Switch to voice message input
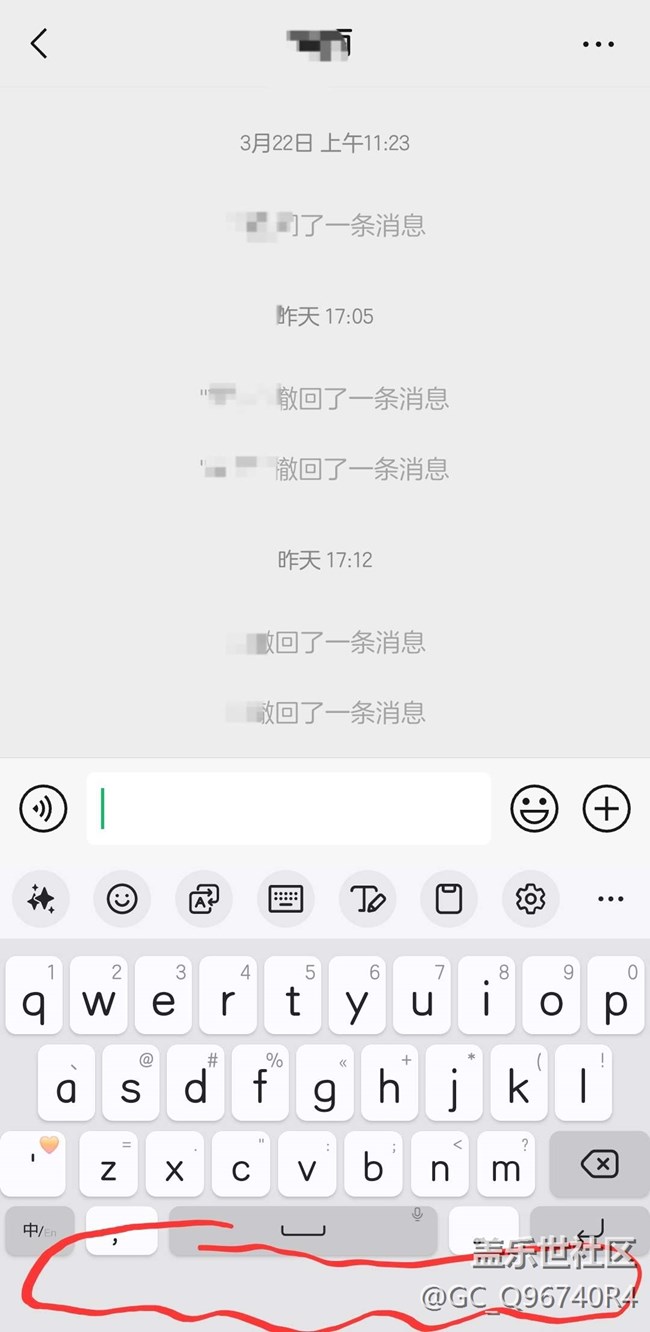650x1332 pixels. tap(43, 808)
